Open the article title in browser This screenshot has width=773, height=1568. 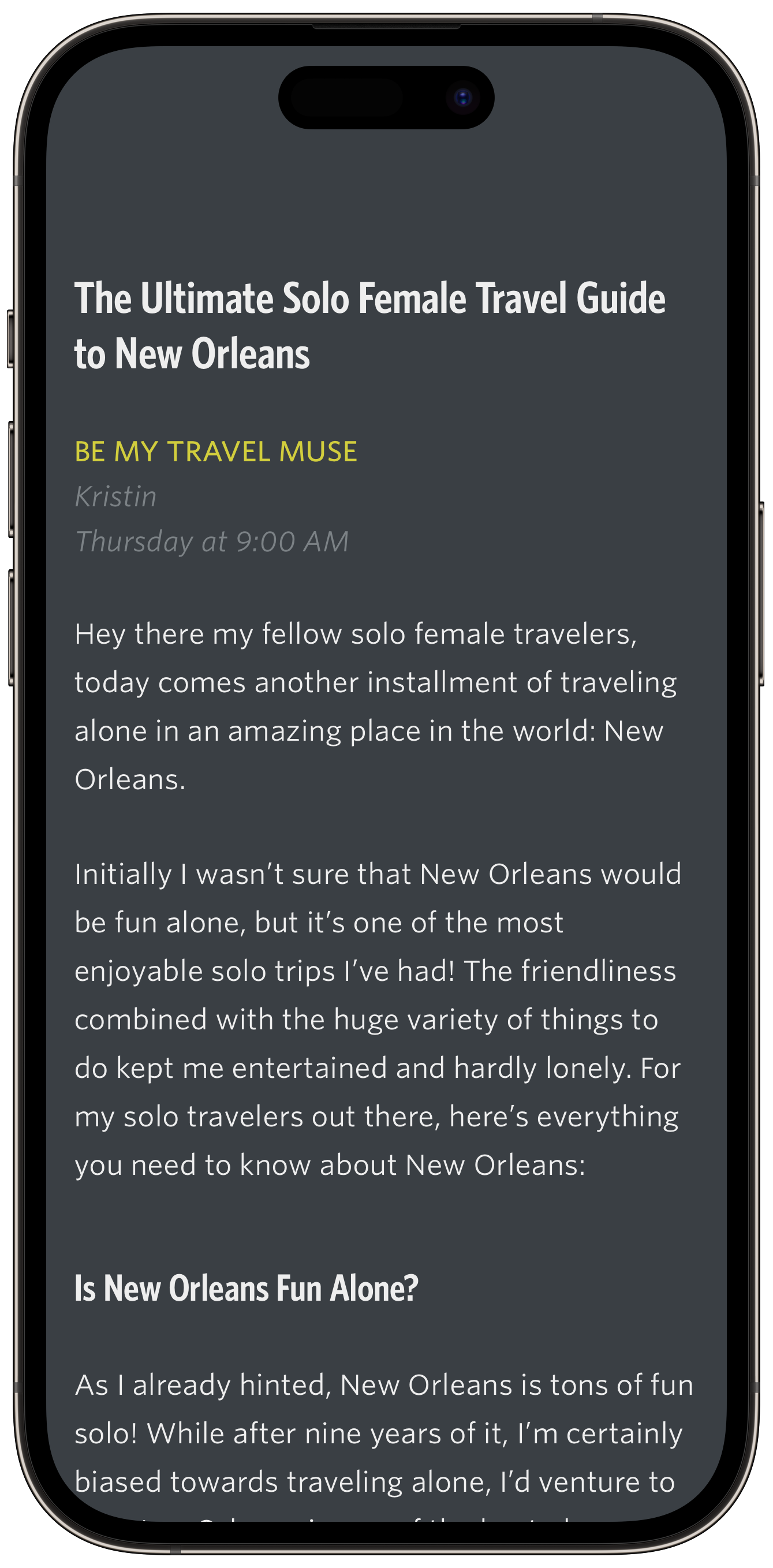(x=370, y=326)
